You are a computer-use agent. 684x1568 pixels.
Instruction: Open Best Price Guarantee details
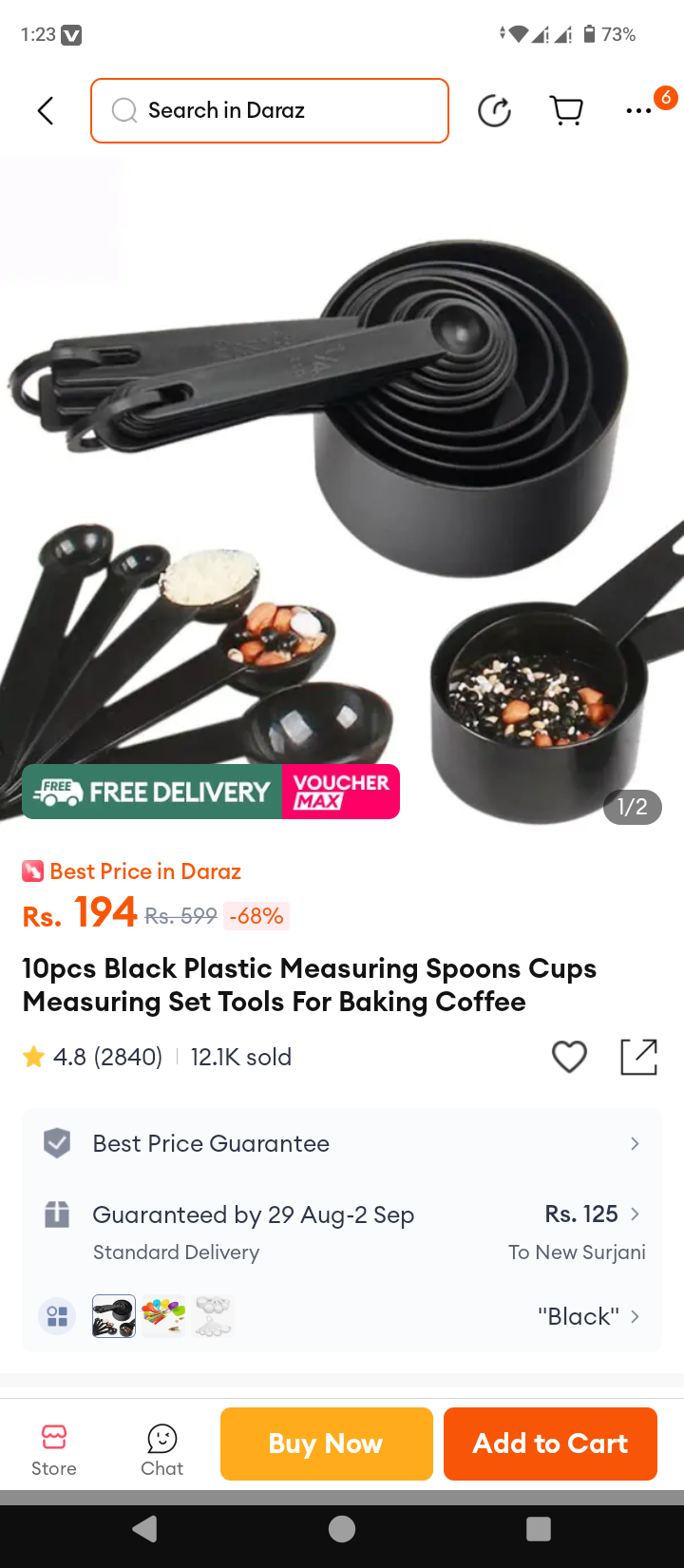[x=342, y=1143]
